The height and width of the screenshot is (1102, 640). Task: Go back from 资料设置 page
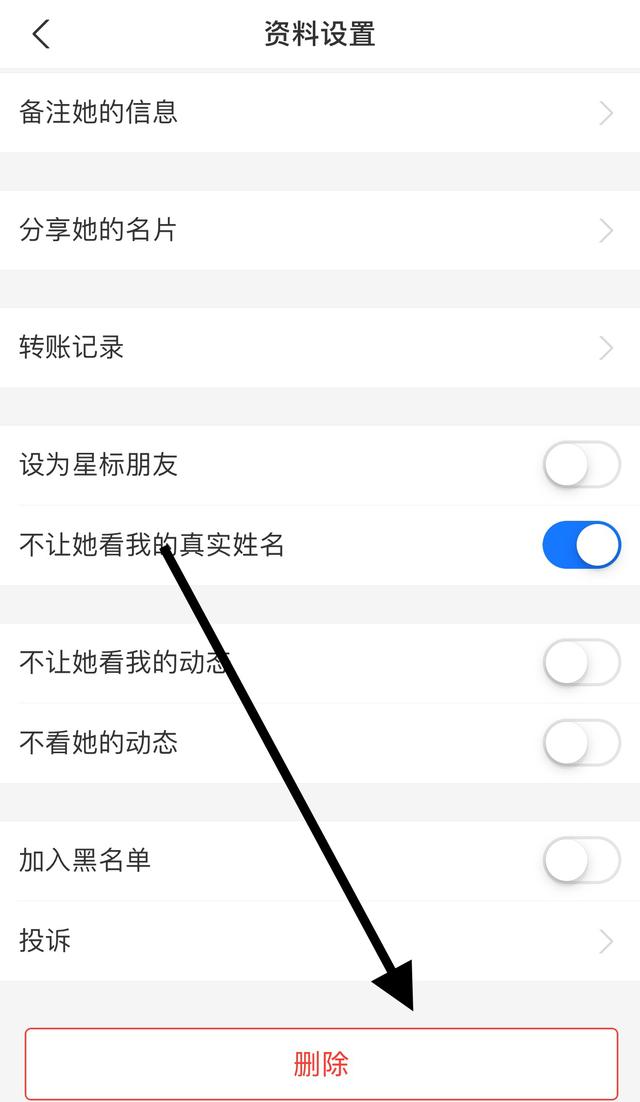(x=40, y=35)
